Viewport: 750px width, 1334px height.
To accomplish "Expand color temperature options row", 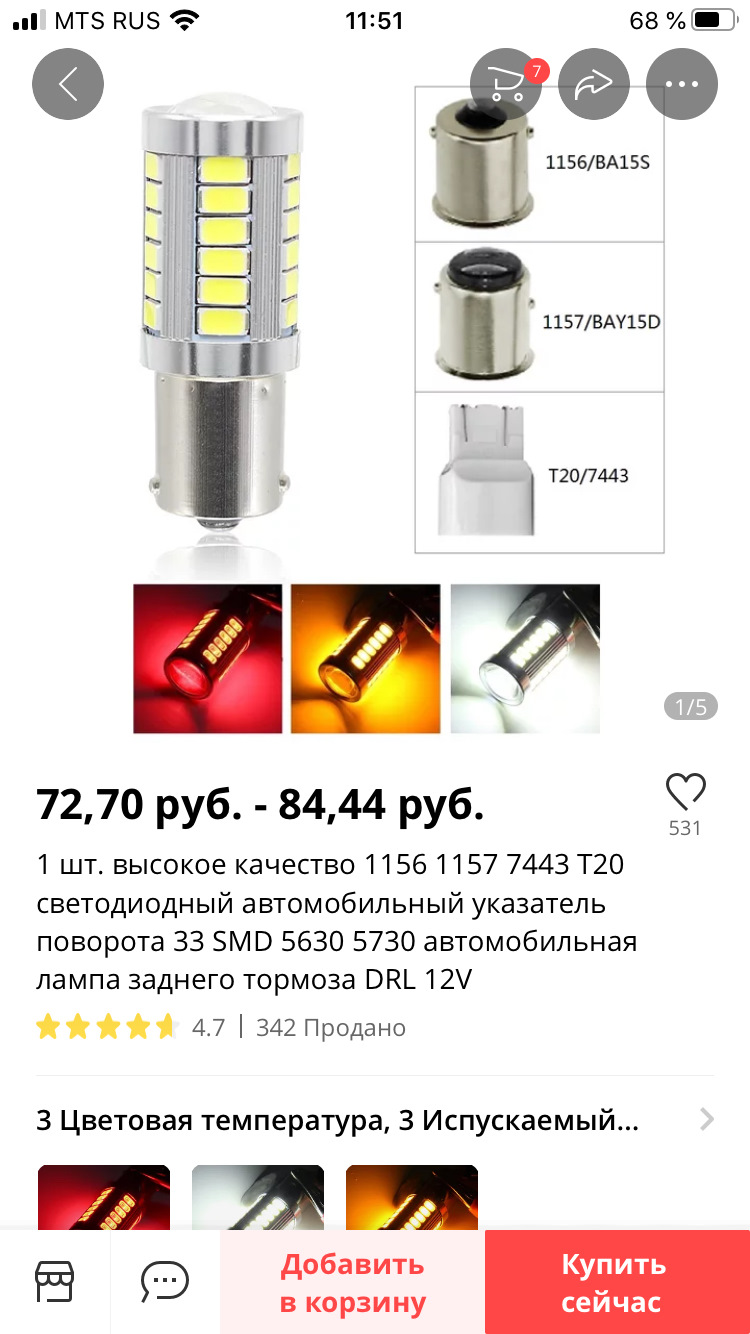I will pos(706,1119).
